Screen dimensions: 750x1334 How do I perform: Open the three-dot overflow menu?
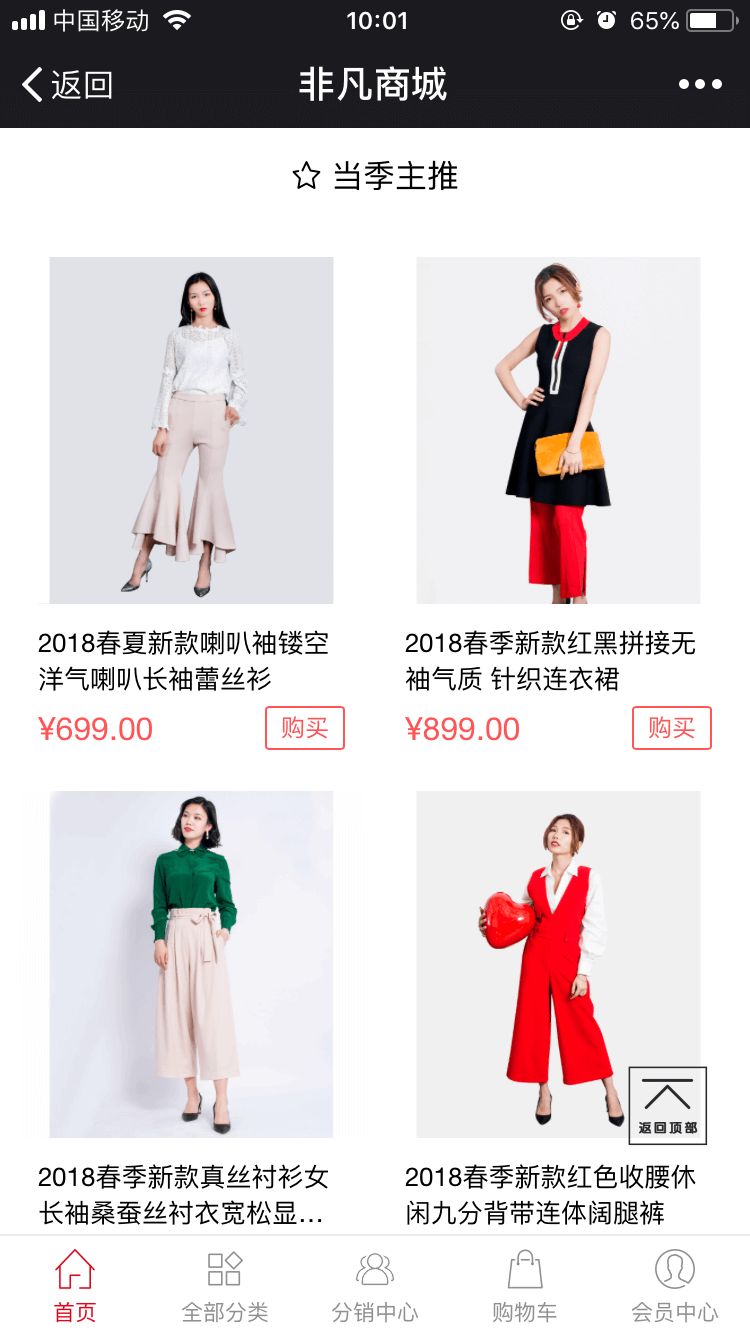700,85
